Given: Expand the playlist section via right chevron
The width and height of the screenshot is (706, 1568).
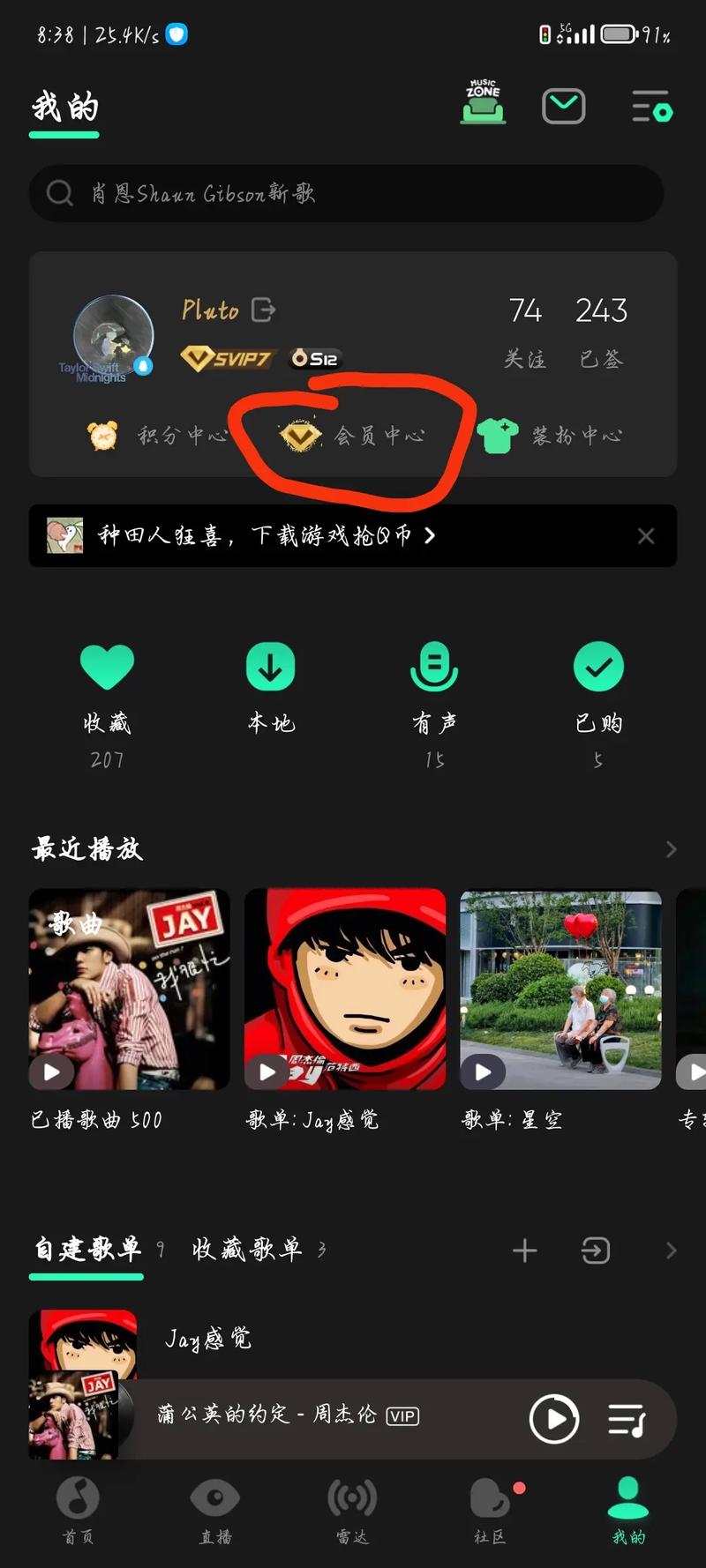Looking at the screenshot, I should point(670,1249).
